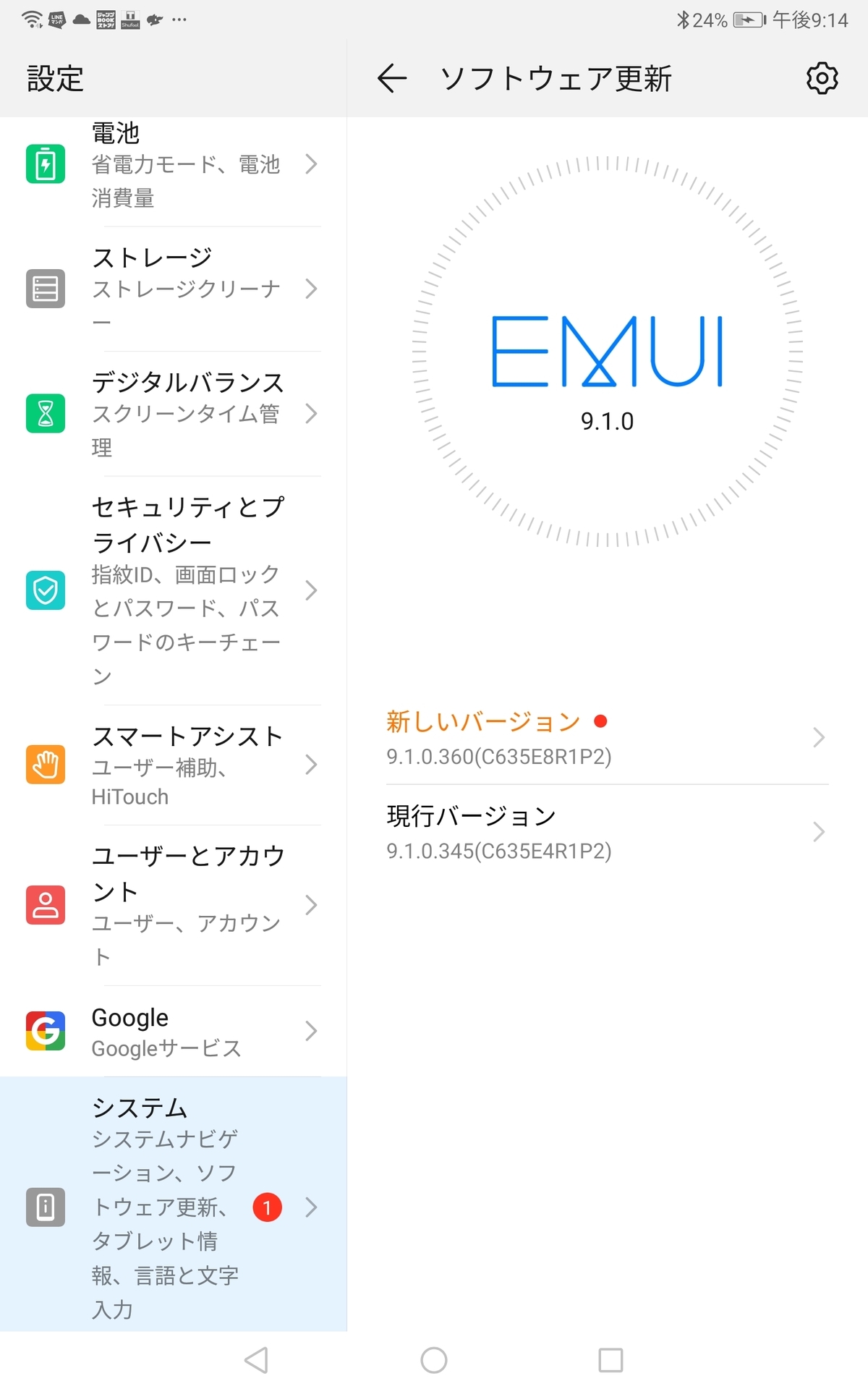Open the 電池 battery settings
This screenshot has height=1389, width=868.
pyautogui.click(x=174, y=165)
